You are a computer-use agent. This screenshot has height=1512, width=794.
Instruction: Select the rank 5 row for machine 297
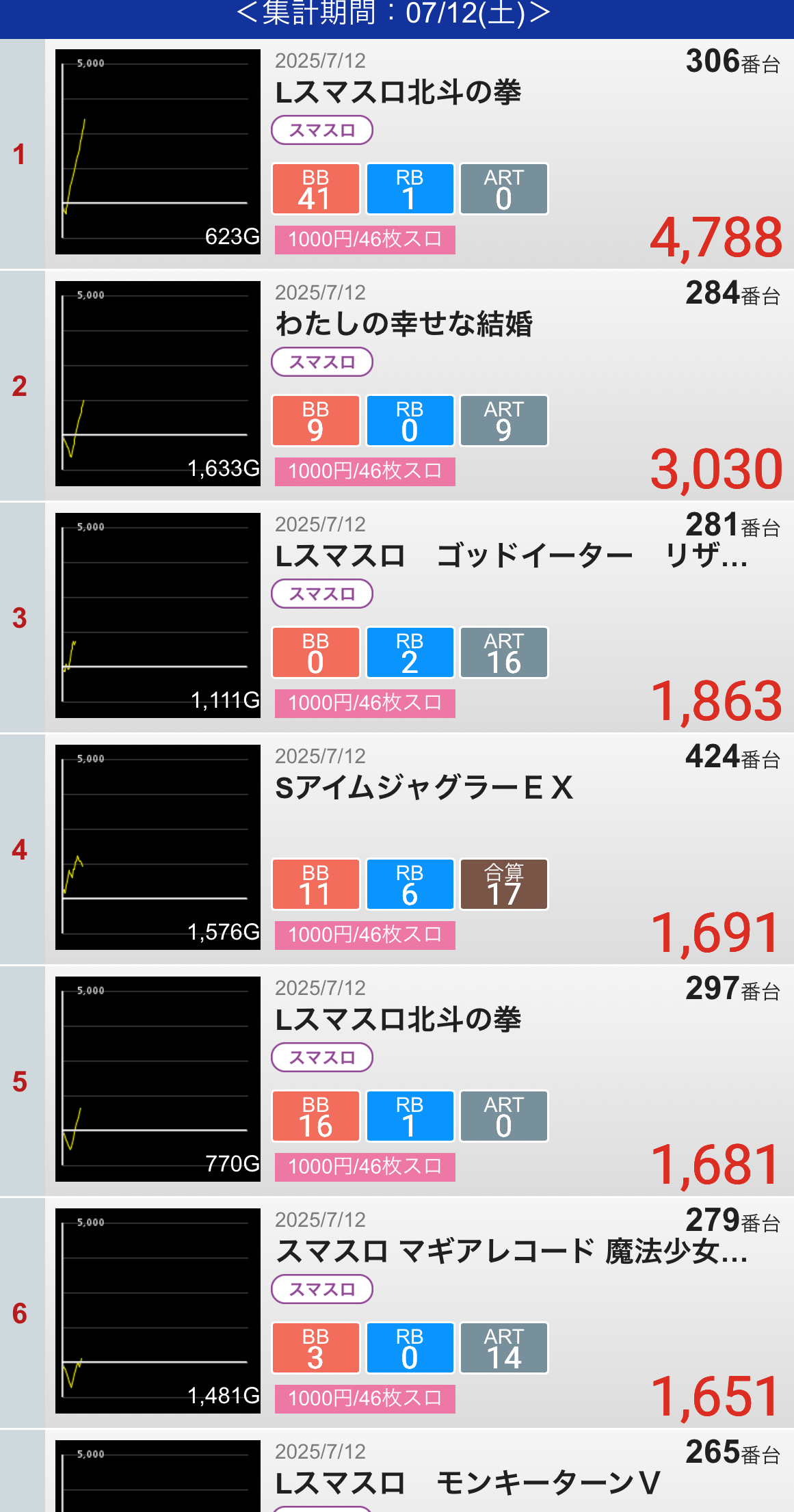pyautogui.click(x=397, y=1081)
